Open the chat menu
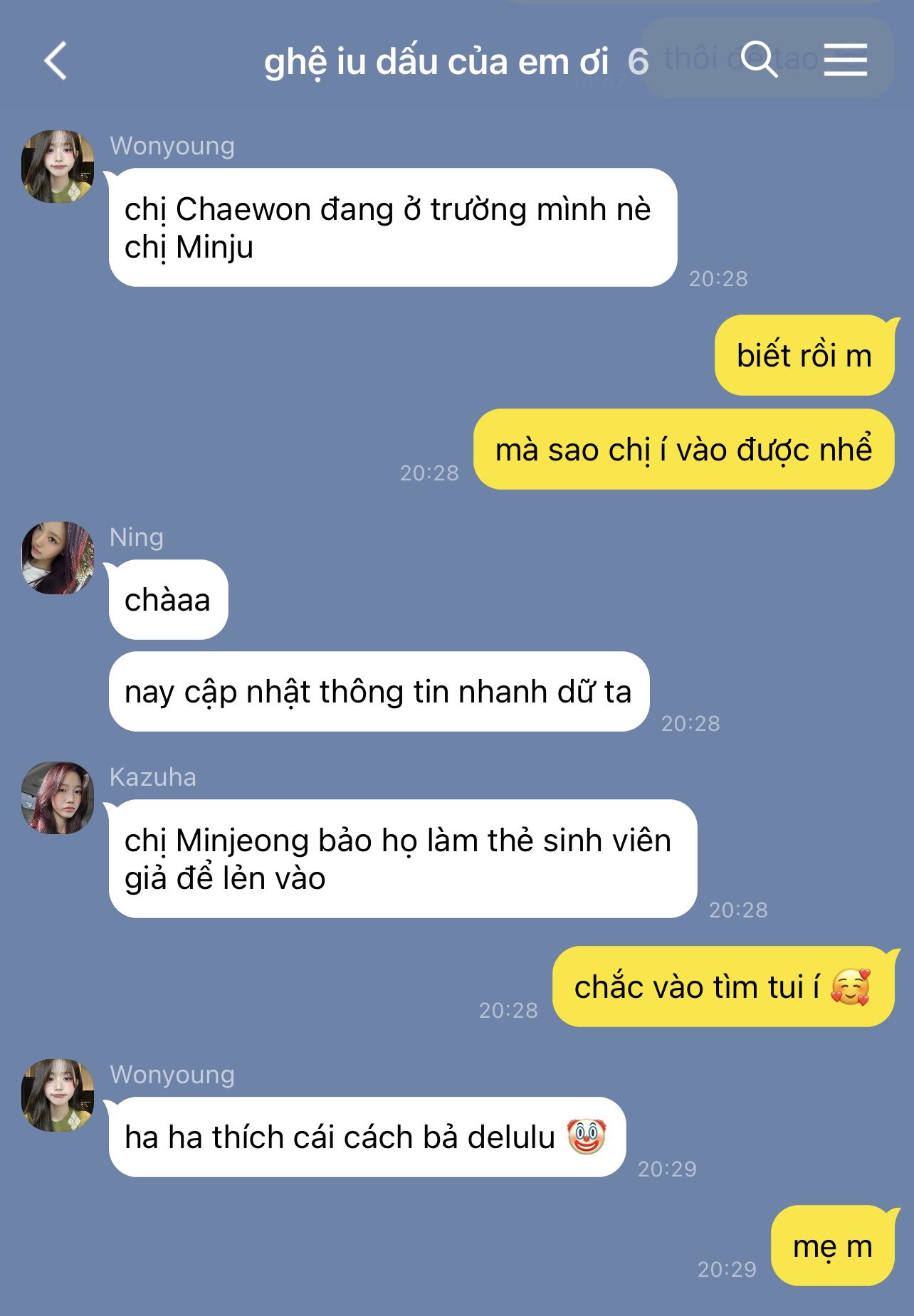914x1316 pixels. (846, 59)
